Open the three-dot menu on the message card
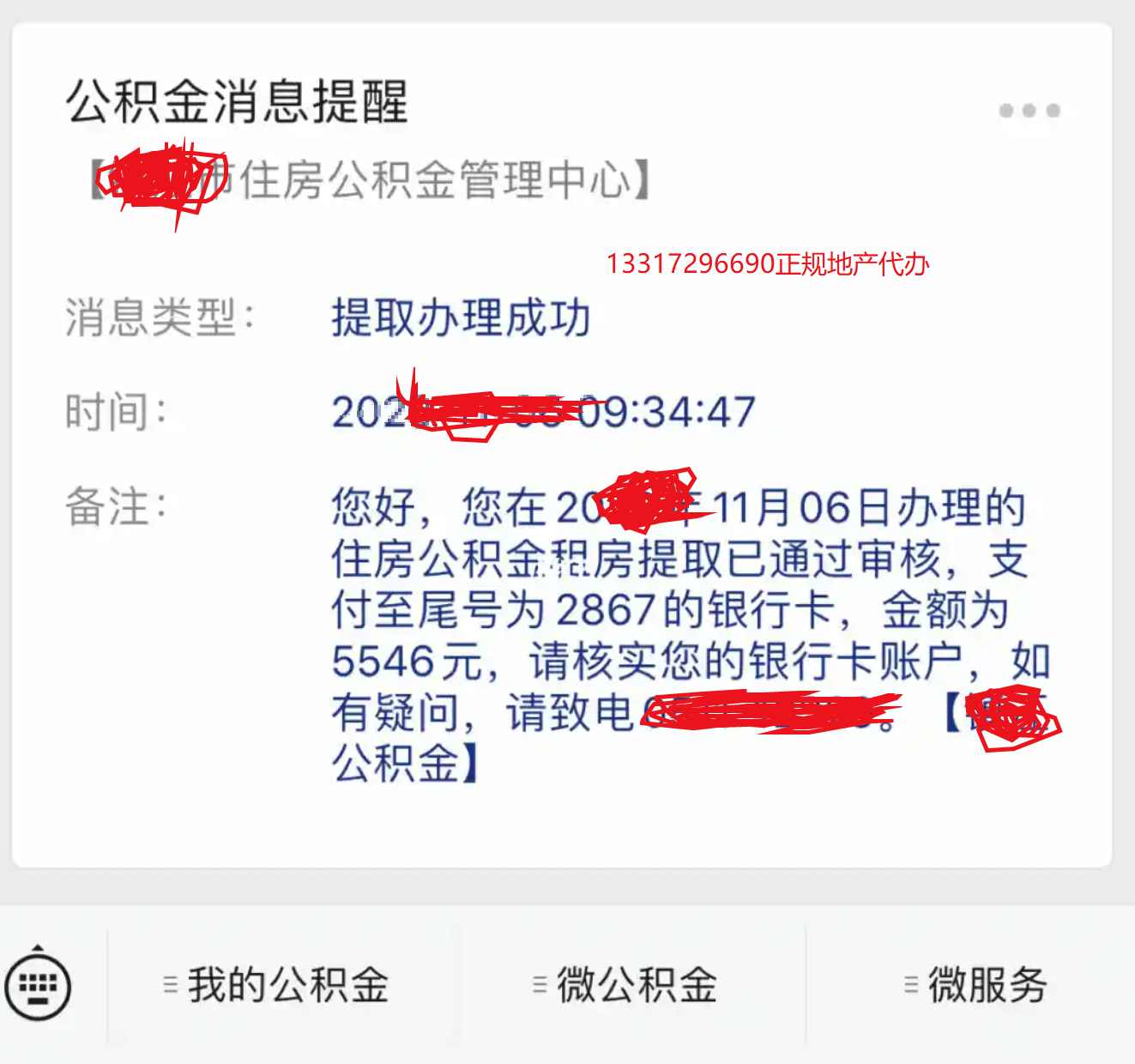This screenshot has width=1135, height=1064. (1029, 111)
